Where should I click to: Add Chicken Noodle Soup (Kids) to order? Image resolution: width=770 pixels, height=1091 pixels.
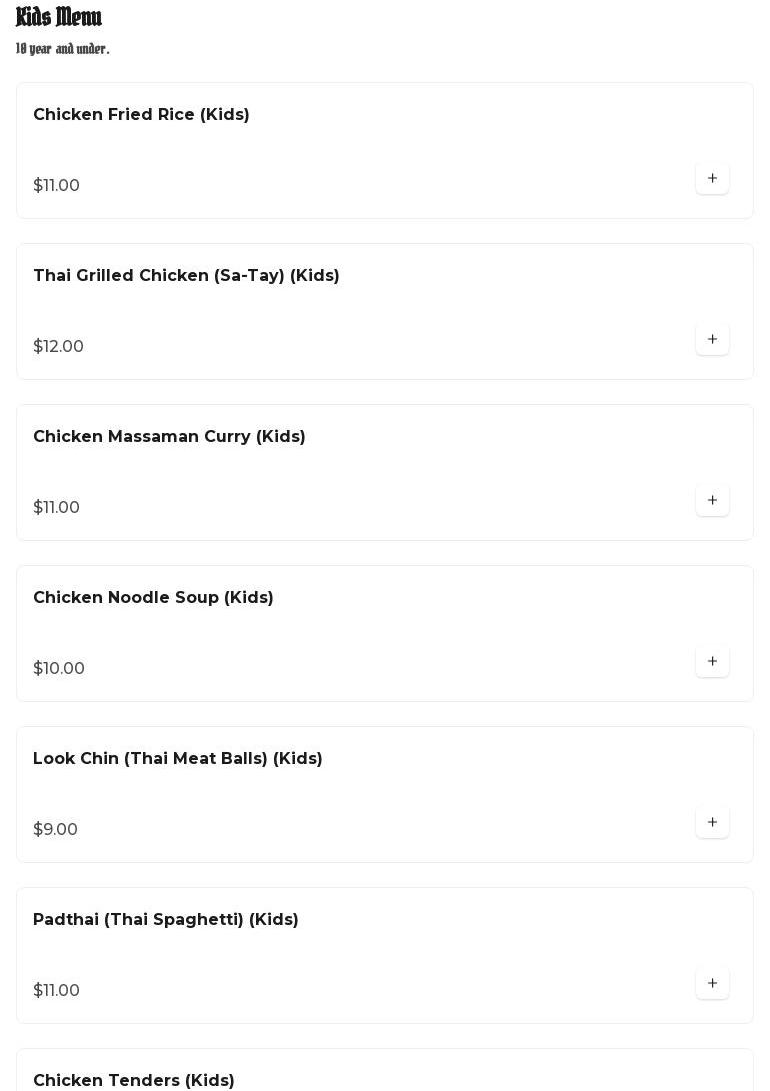pos(712,662)
